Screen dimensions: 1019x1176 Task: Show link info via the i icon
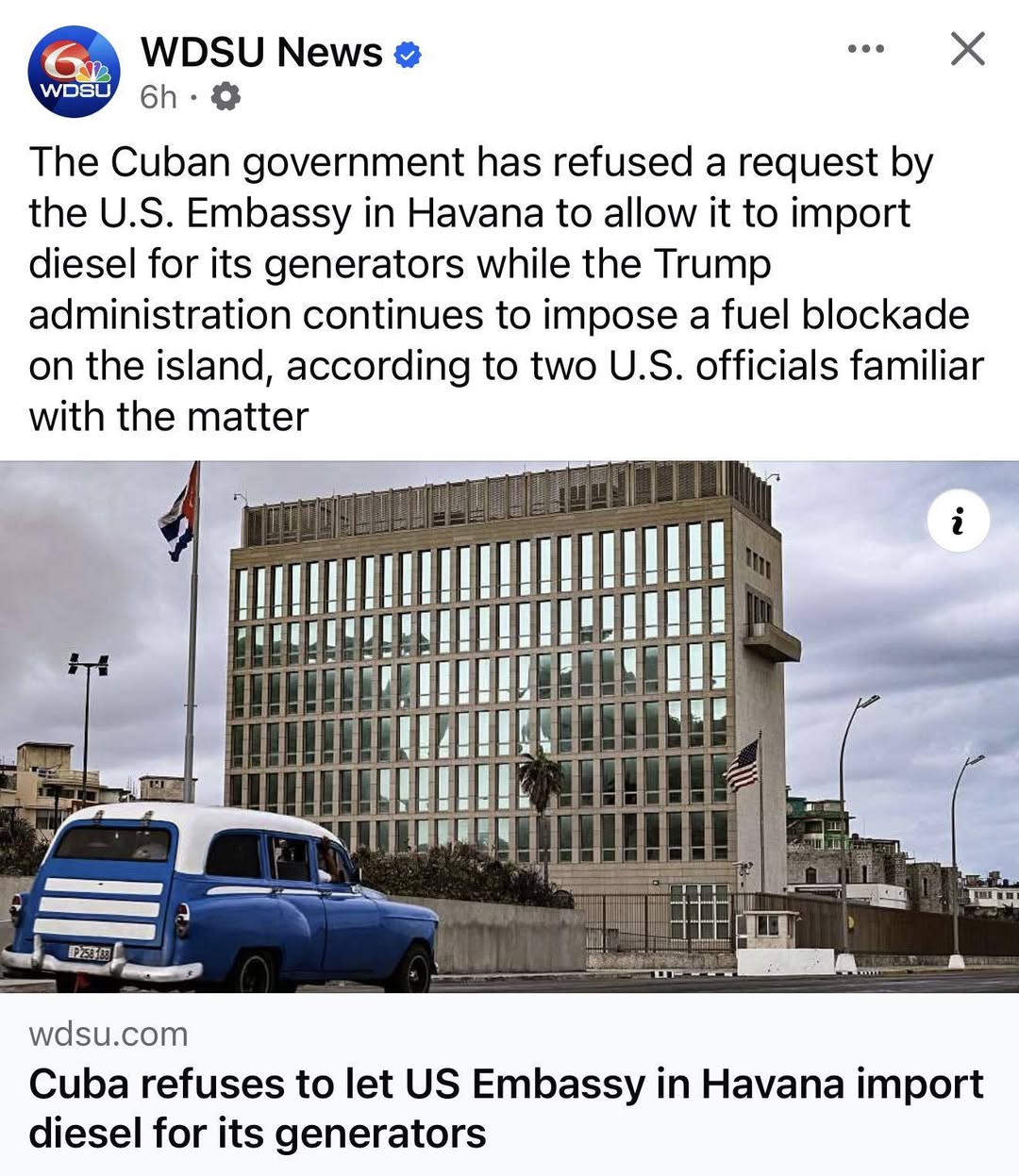[959, 521]
